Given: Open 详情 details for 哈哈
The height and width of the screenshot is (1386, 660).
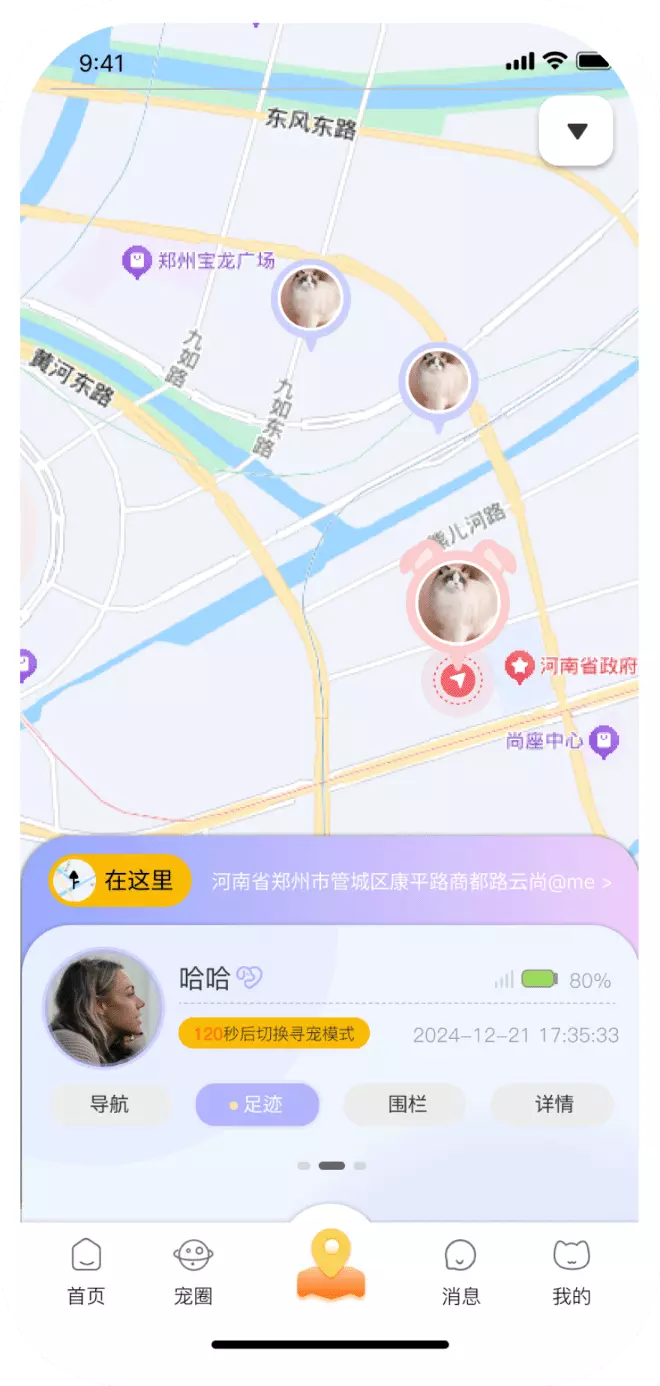Looking at the screenshot, I should pyautogui.click(x=552, y=1105).
